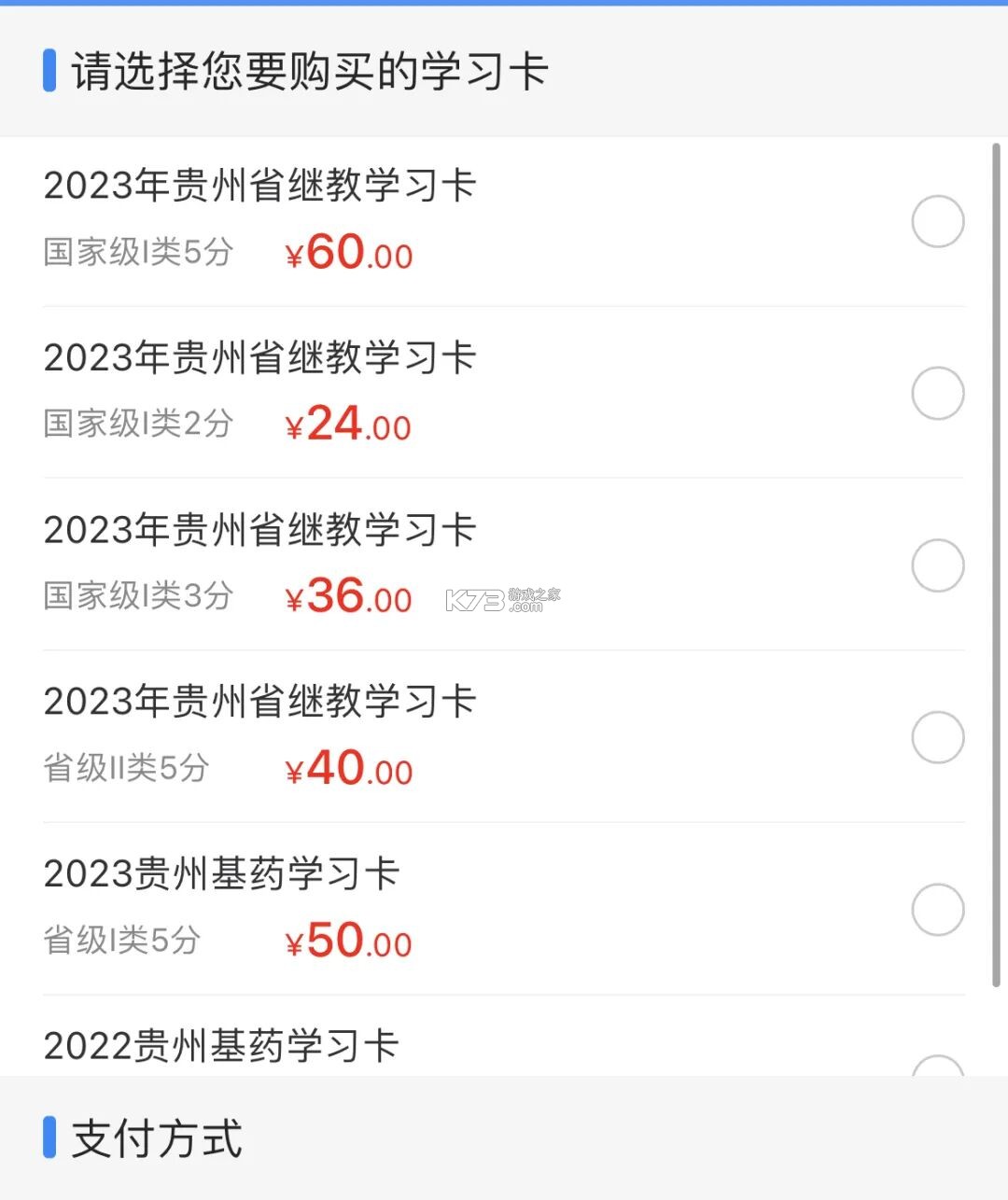1008x1200 pixels.
Task: Tap the ¥36.00 price label
Action: tap(346, 596)
